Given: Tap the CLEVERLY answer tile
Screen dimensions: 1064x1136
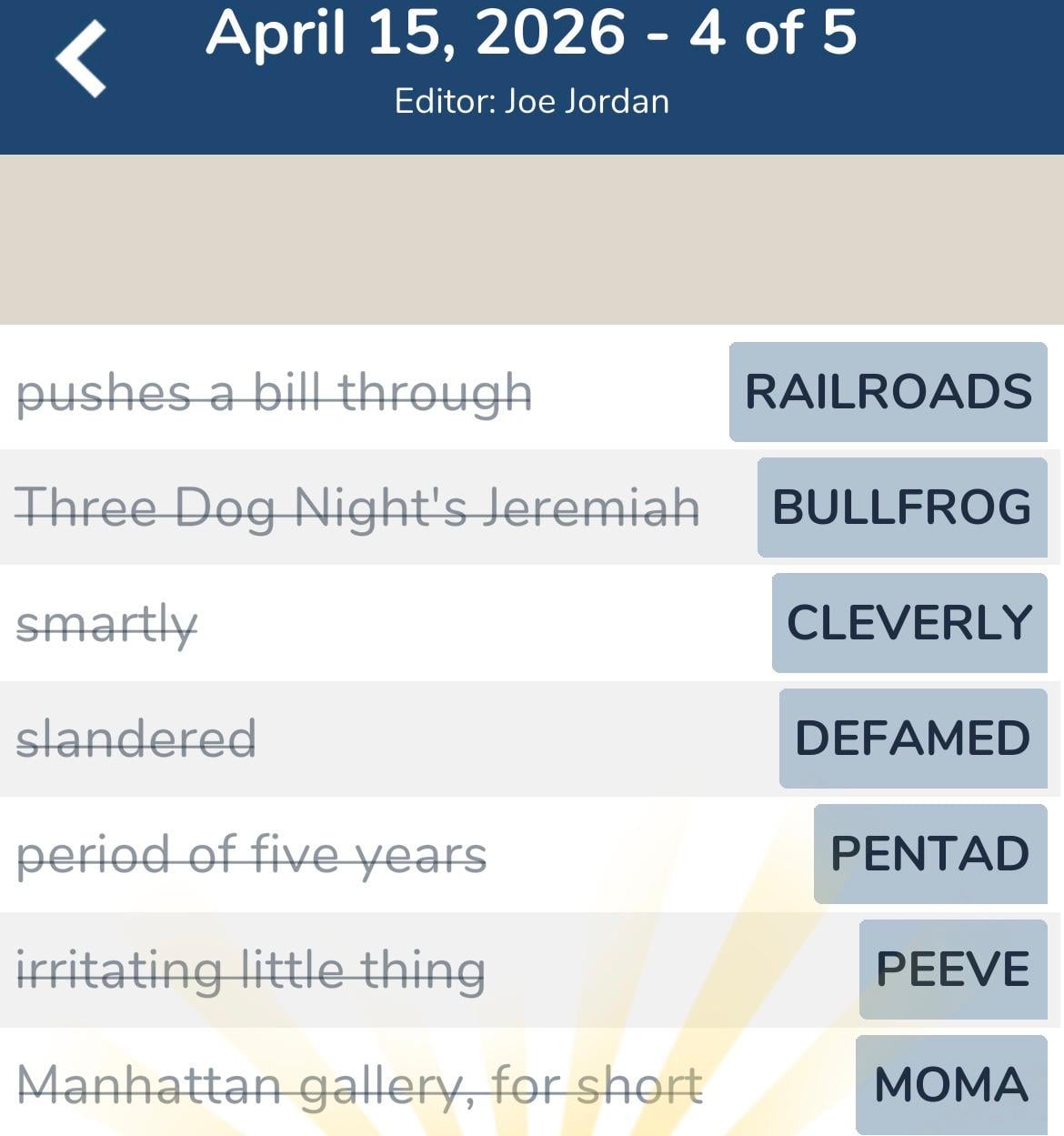Looking at the screenshot, I should (x=910, y=624).
